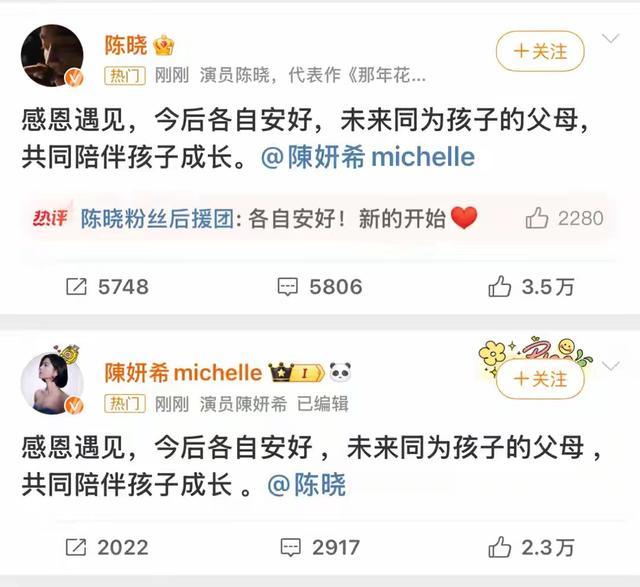Follow 陳妍希 michelle with the 关注 button
Image resolution: width=640 pixels, height=587 pixels.
540,379
